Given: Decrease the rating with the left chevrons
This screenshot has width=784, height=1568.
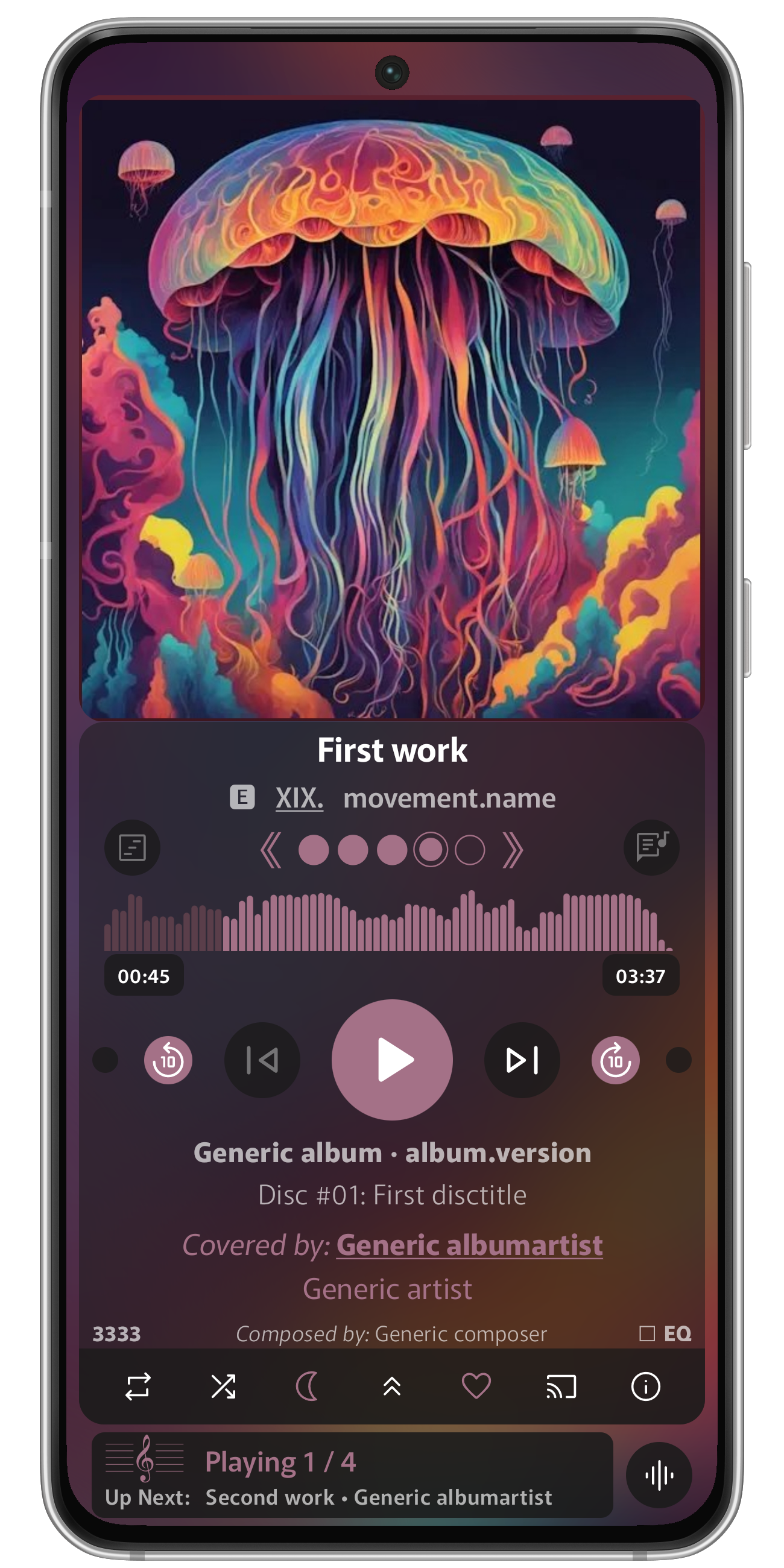Looking at the screenshot, I should (x=271, y=850).
